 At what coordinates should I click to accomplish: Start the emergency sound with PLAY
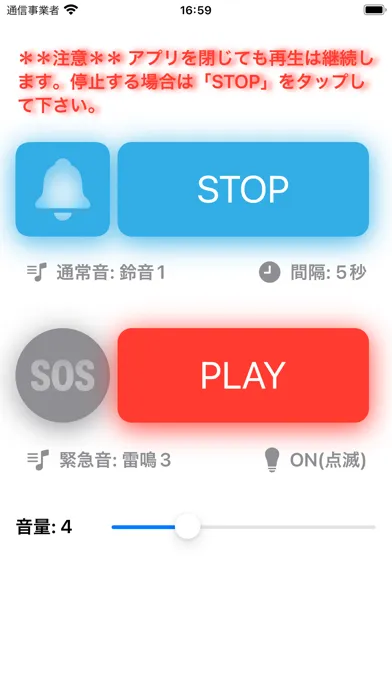[243, 375]
